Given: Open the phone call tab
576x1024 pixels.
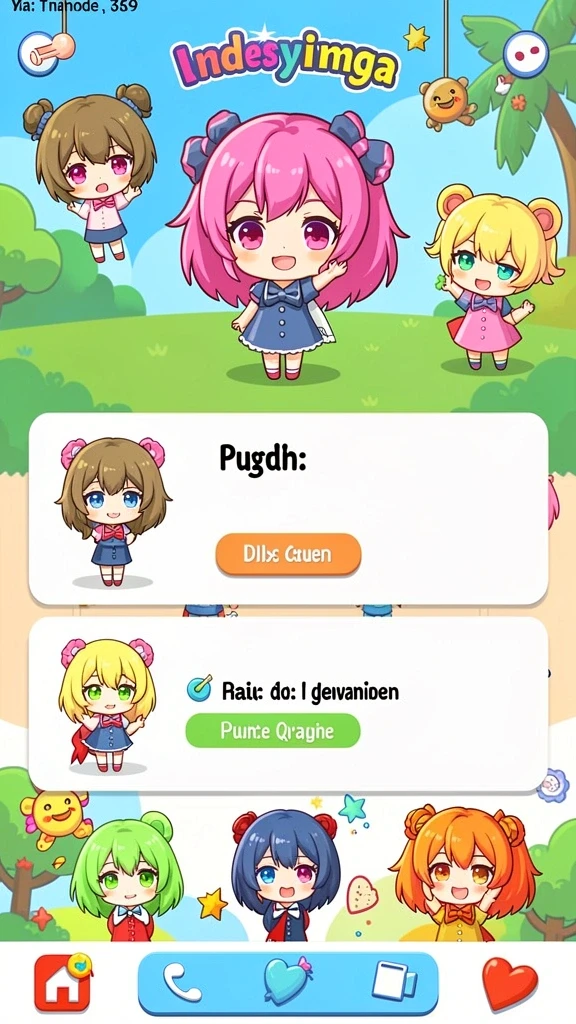Looking at the screenshot, I should click(x=182, y=984).
